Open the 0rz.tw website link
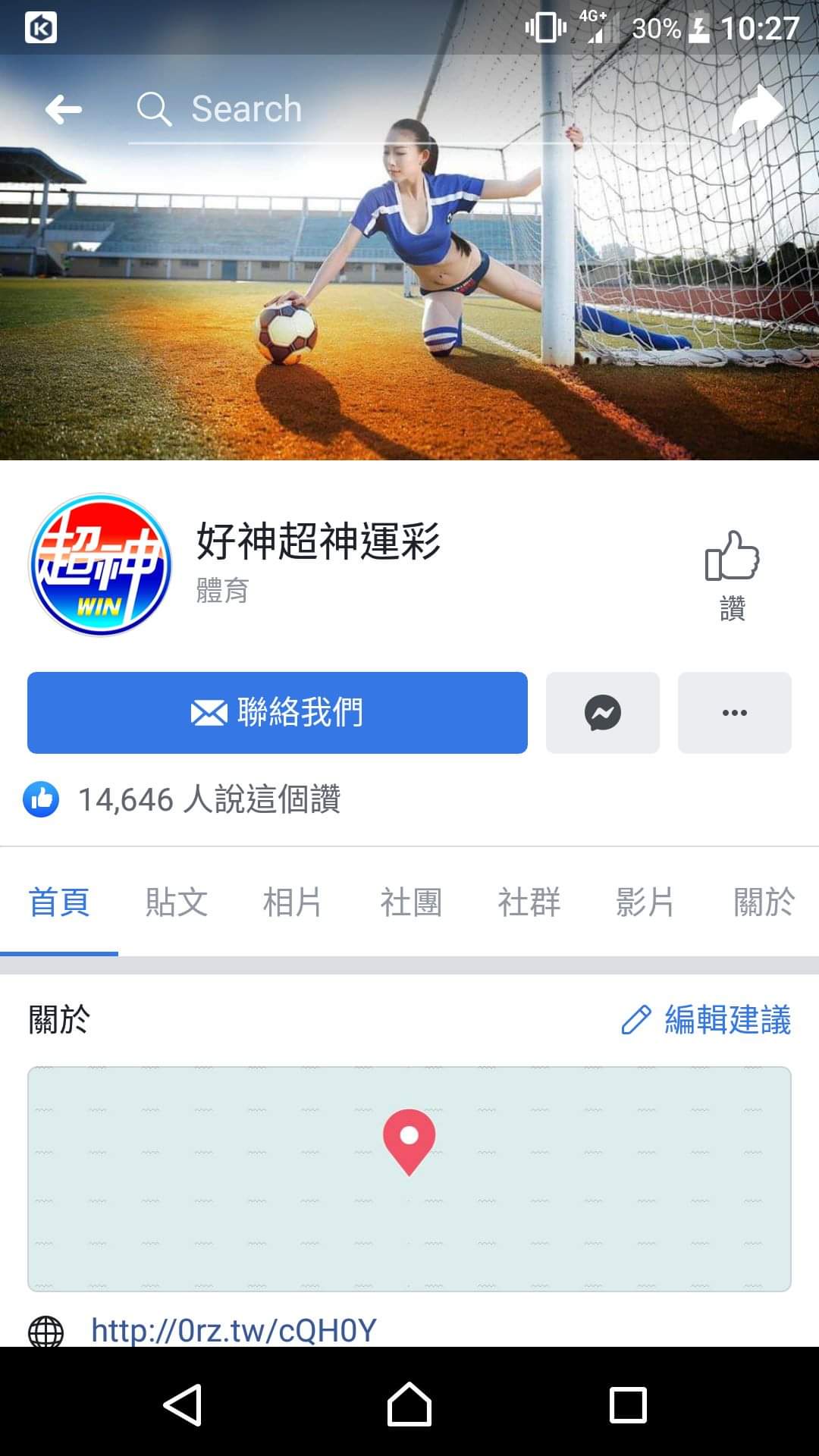The image size is (819, 1456). pyautogui.click(x=234, y=1330)
